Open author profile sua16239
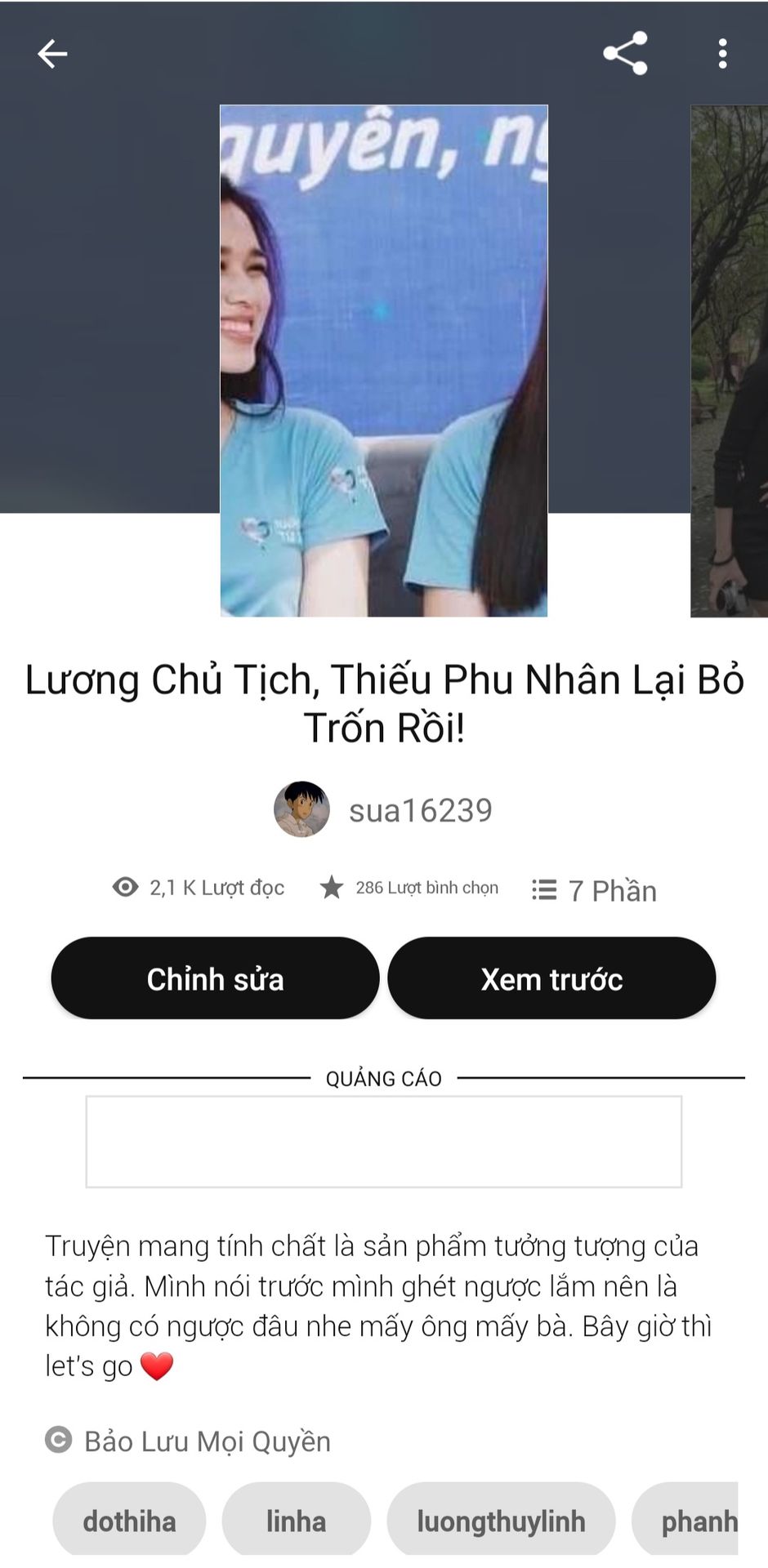This screenshot has width=768, height=1568. click(384, 809)
